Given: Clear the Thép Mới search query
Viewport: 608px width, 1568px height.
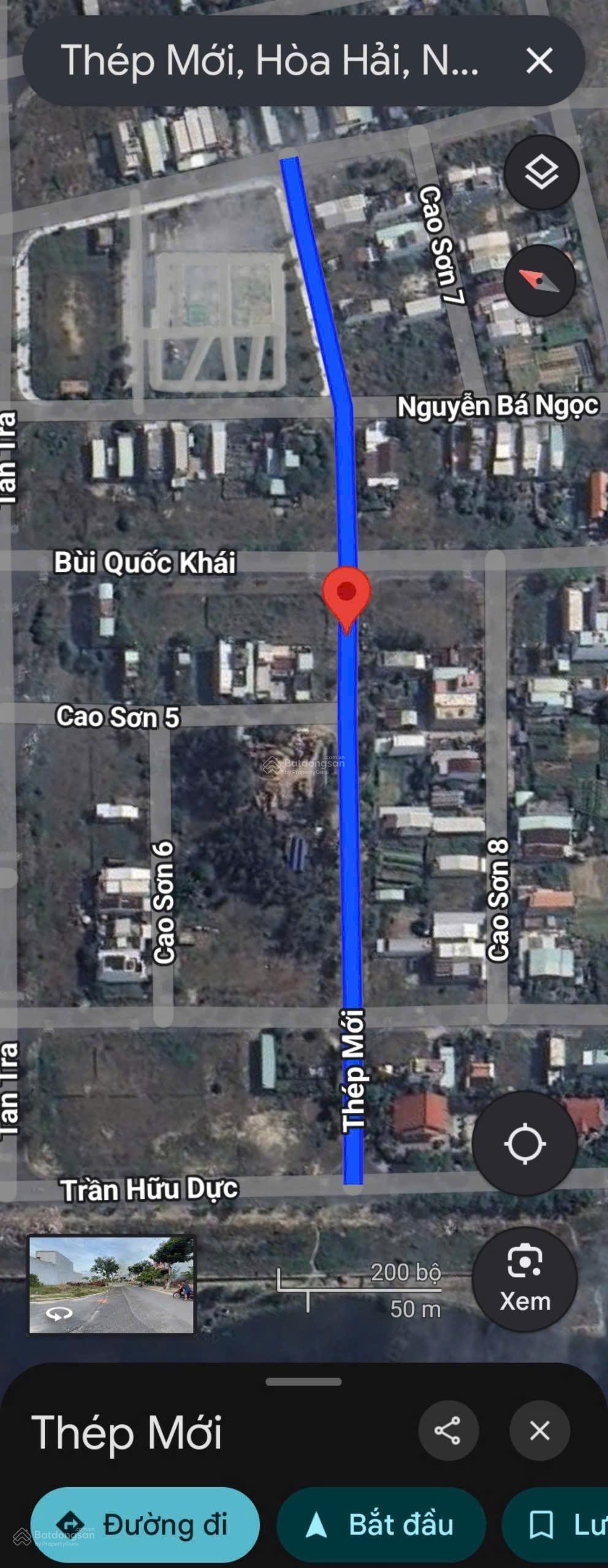Looking at the screenshot, I should tap(539, 61).
